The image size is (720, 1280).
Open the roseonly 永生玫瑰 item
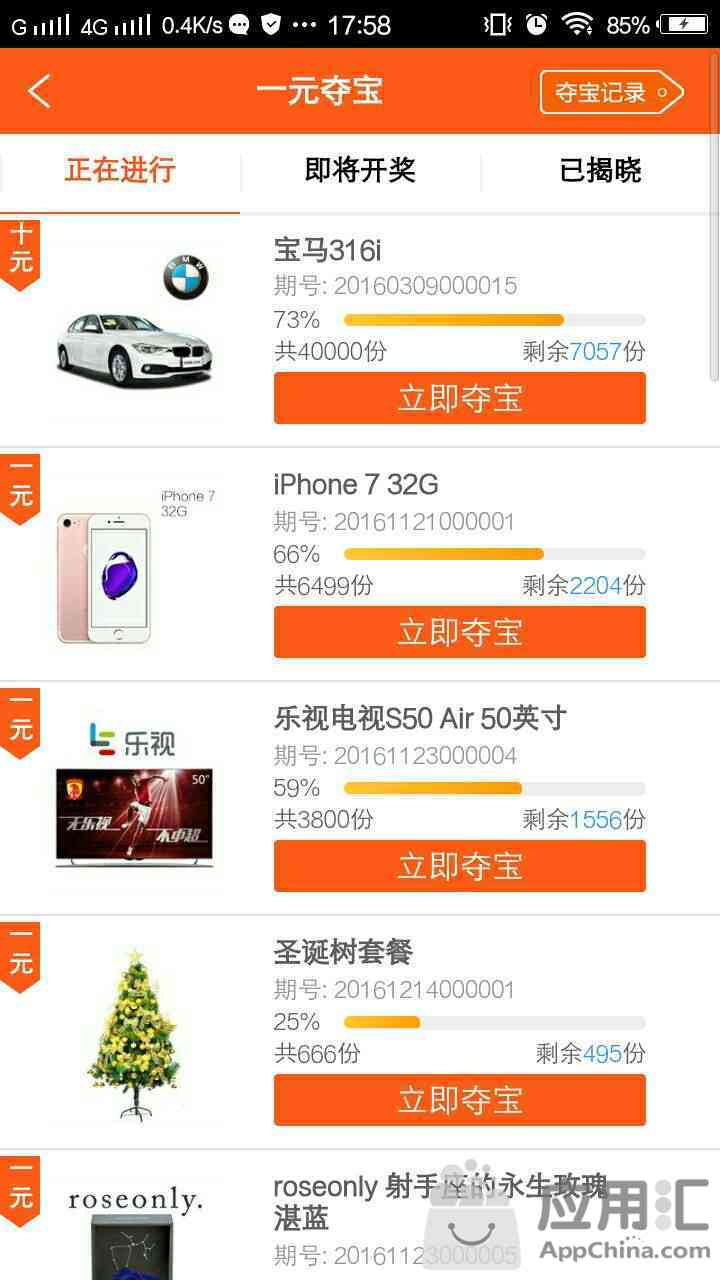click(x=440, y=1202)
